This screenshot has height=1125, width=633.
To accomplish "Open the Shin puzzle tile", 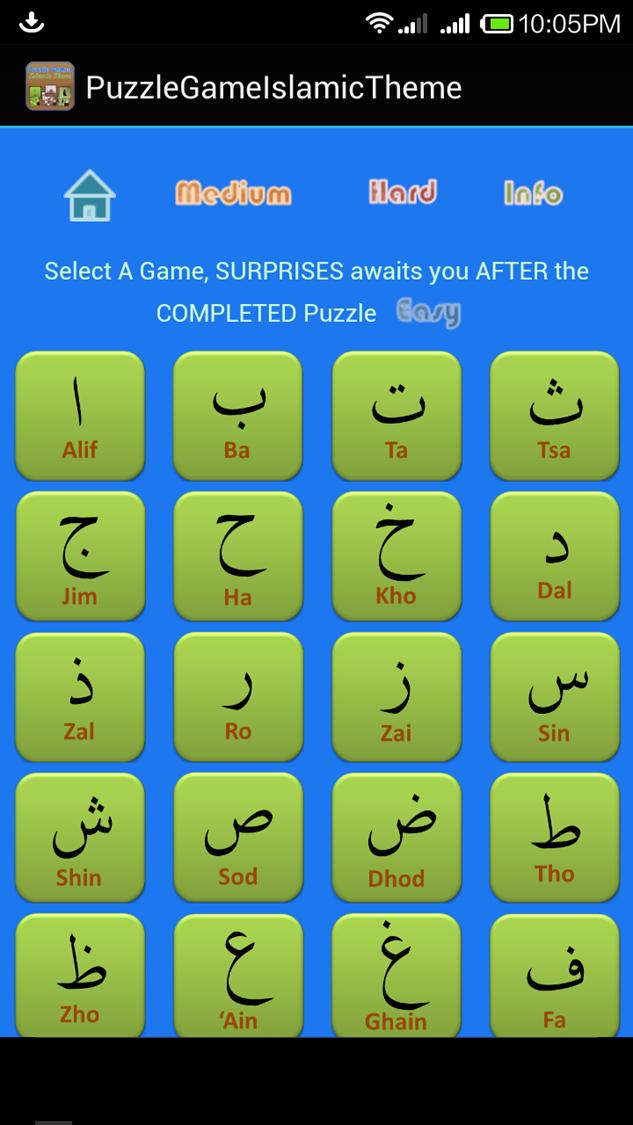I will tap(80, 838).
